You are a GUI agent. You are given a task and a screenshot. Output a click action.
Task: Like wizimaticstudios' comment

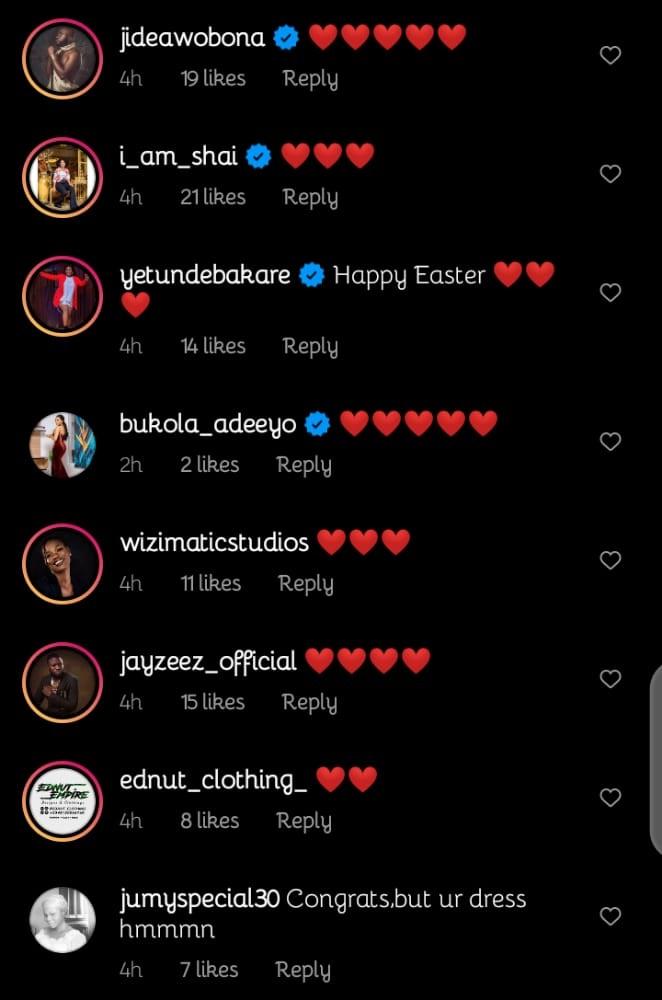610,560
